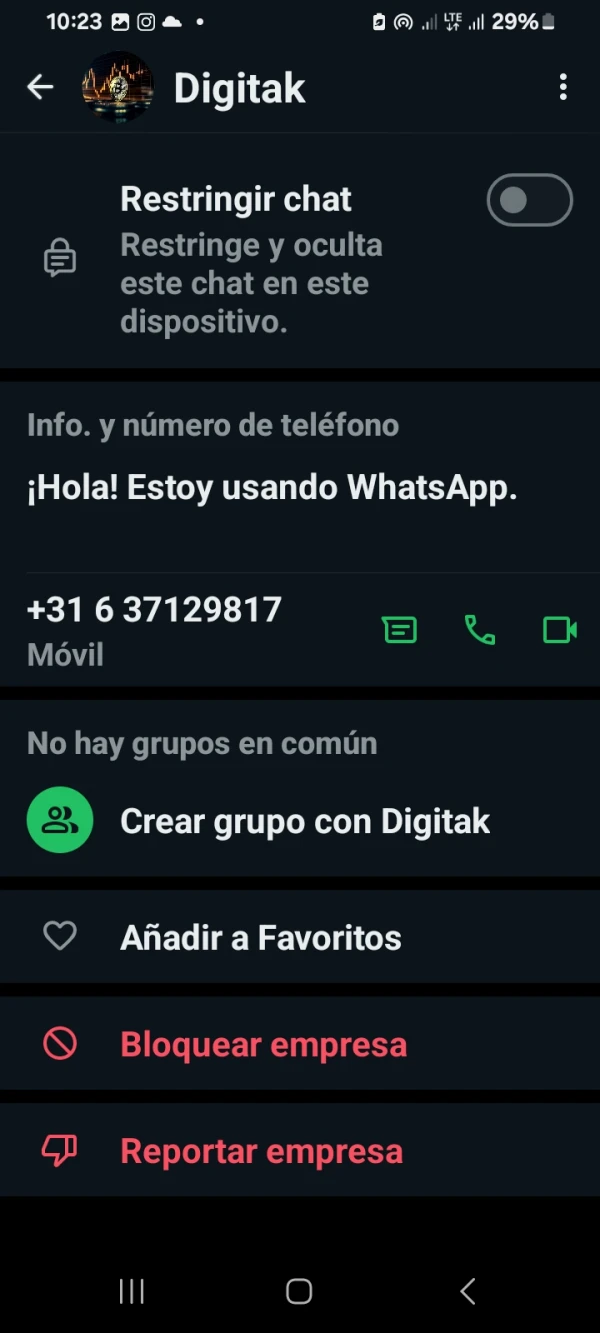Choose Añadir a Favoritos
The height and width of the screenshot is (1333, 600).
(300, 937)
